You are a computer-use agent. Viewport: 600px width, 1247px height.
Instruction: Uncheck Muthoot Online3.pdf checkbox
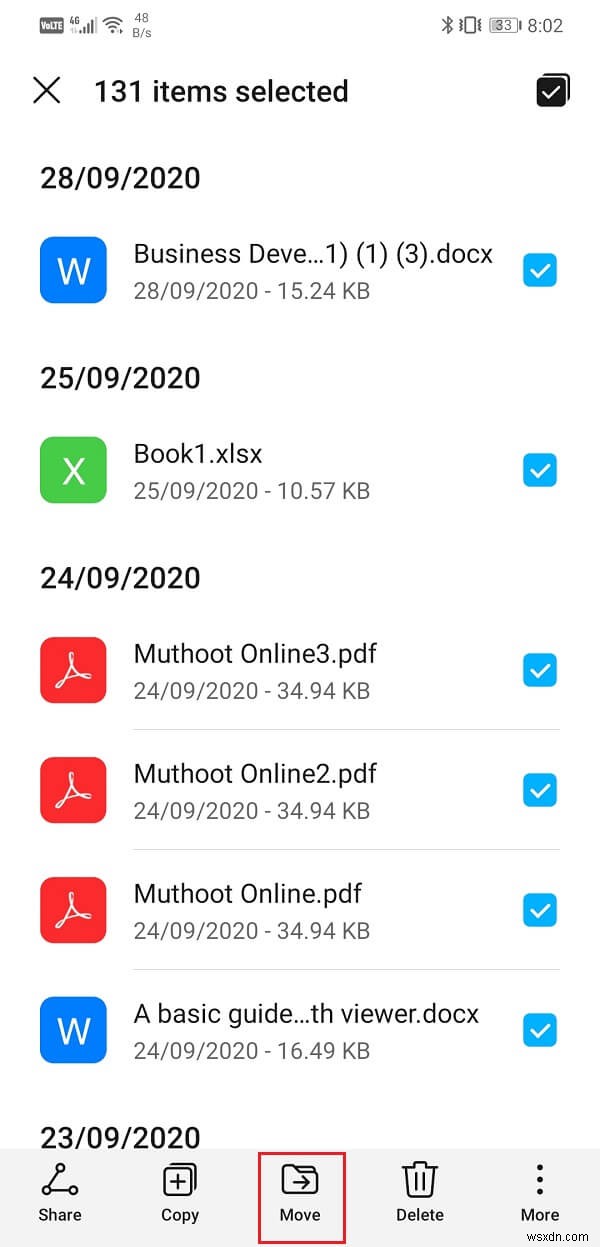tap(540, 670)
